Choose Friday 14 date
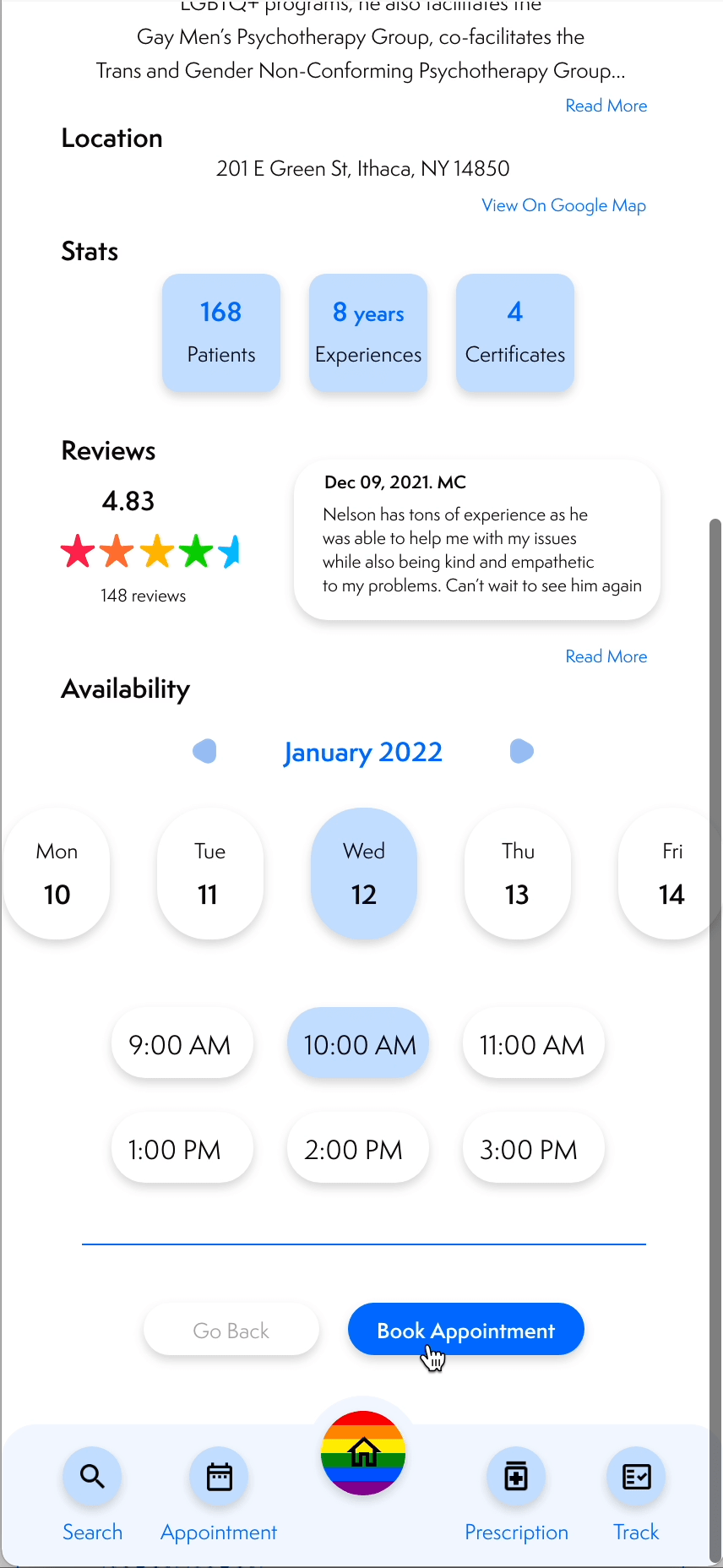This screenshot has width=723, height=1568. coord(671,874)
